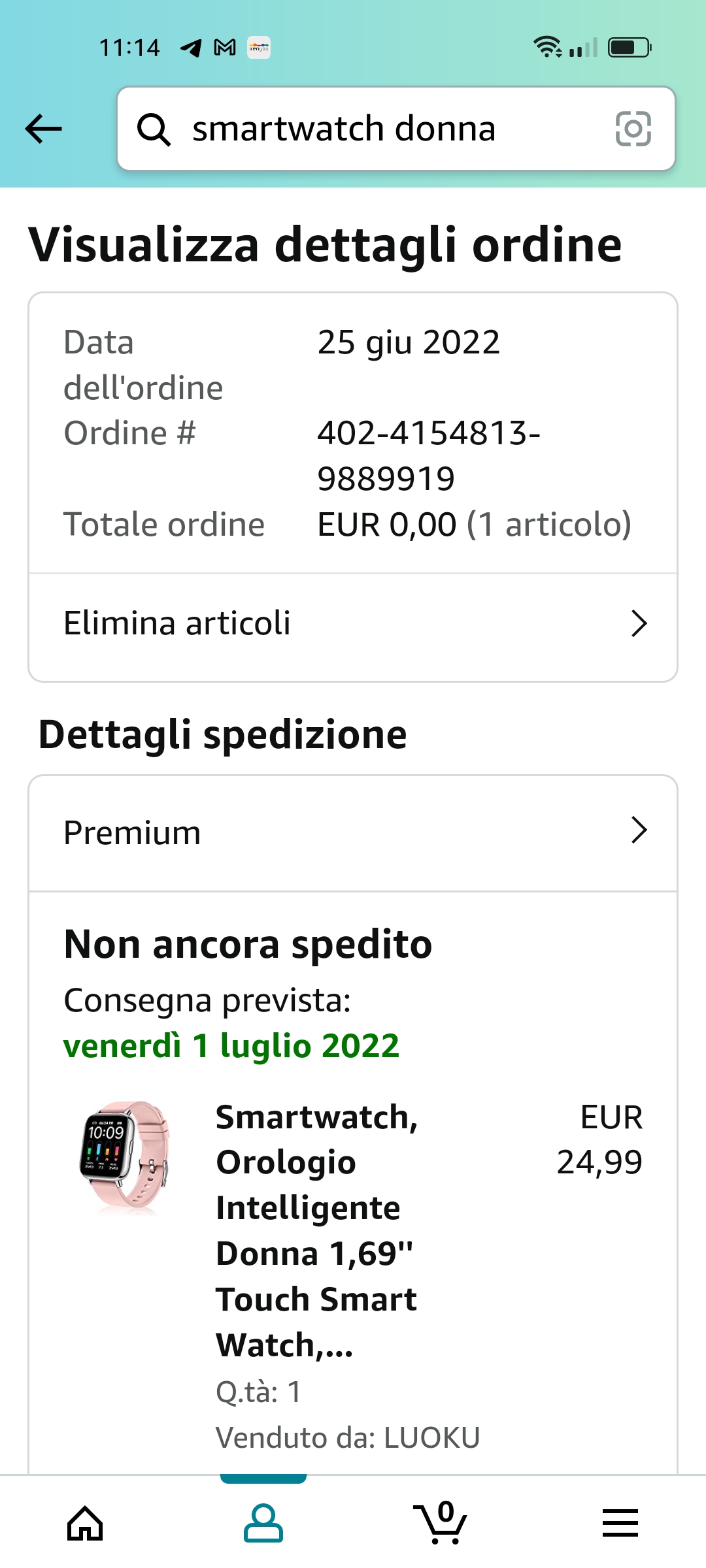Open the Elimina articoli row

click(353, 623)
